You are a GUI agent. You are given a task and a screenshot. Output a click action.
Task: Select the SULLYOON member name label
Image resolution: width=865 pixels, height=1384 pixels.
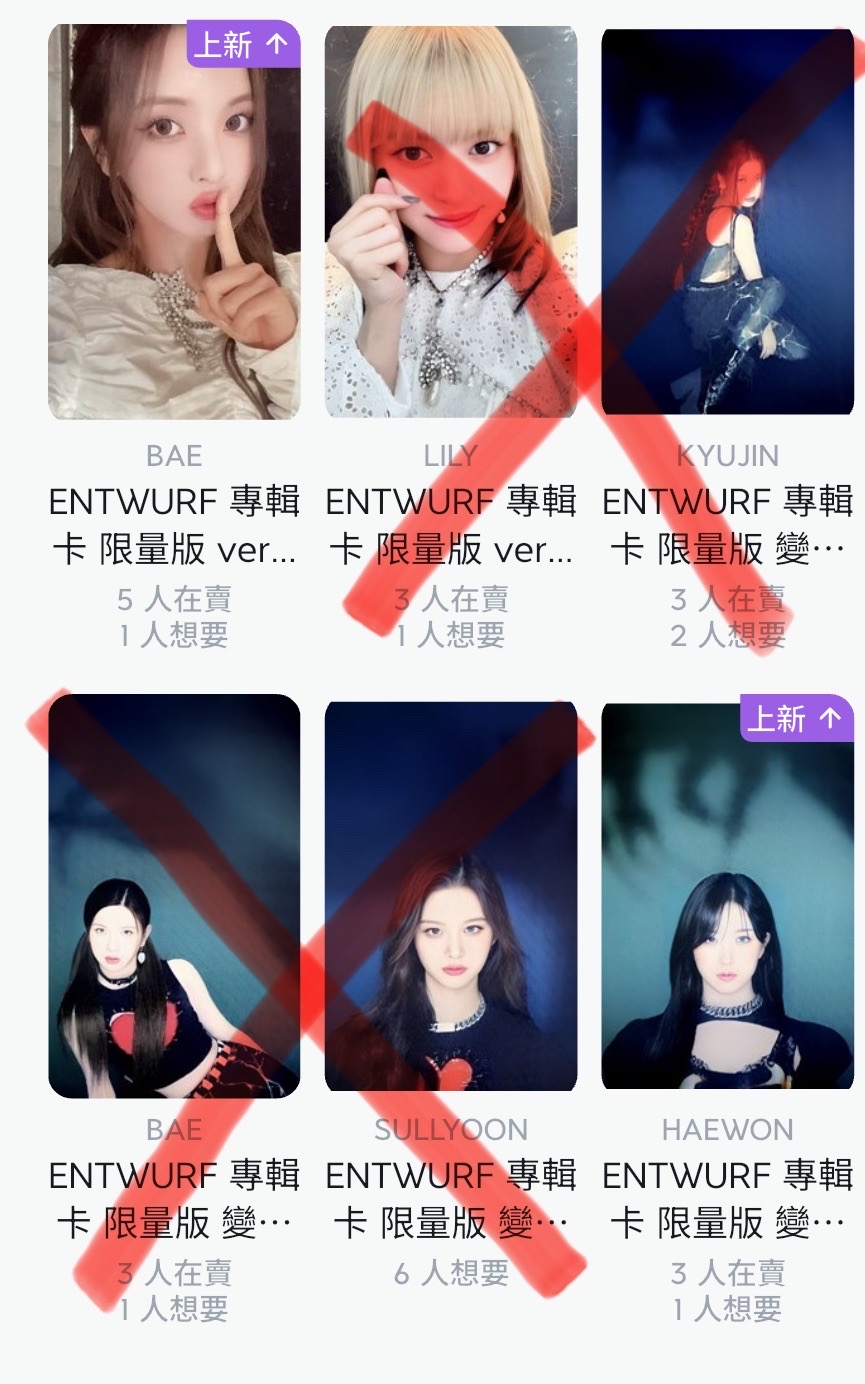(449, 1130)
